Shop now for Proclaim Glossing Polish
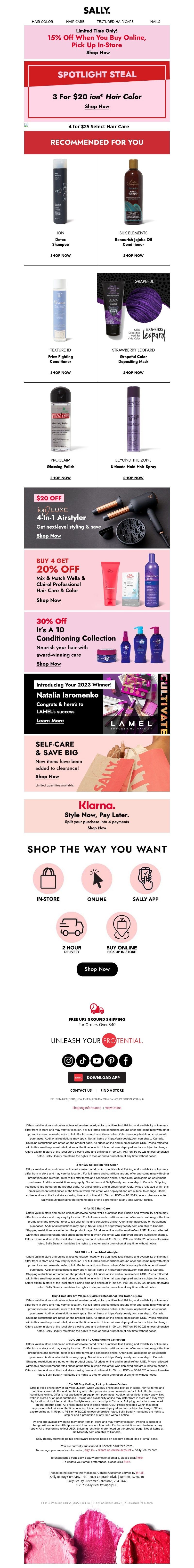Screen dimensions: 194x1568 (60, 478)
